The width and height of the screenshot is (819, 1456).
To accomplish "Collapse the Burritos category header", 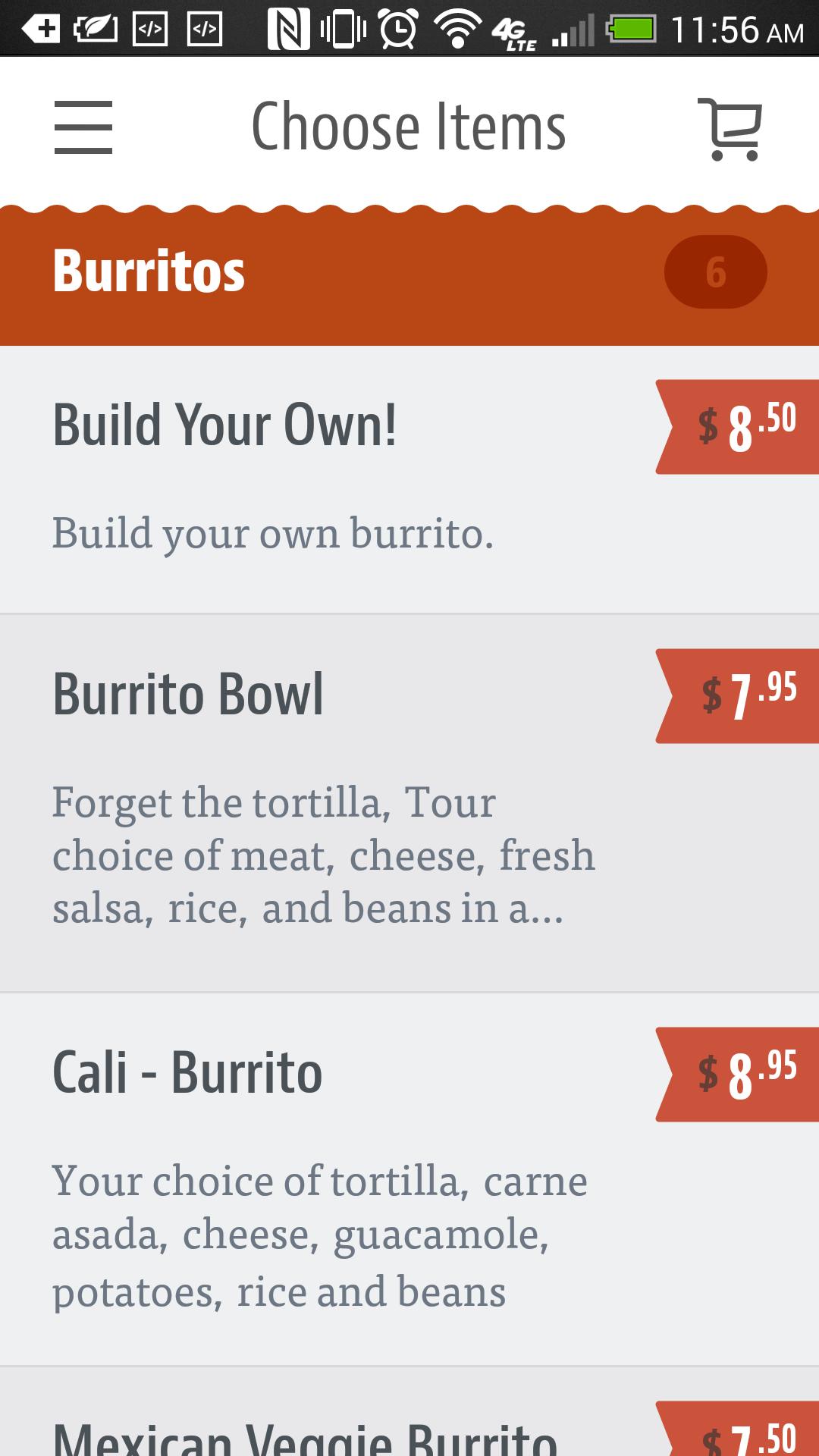I will coord(409,271).
